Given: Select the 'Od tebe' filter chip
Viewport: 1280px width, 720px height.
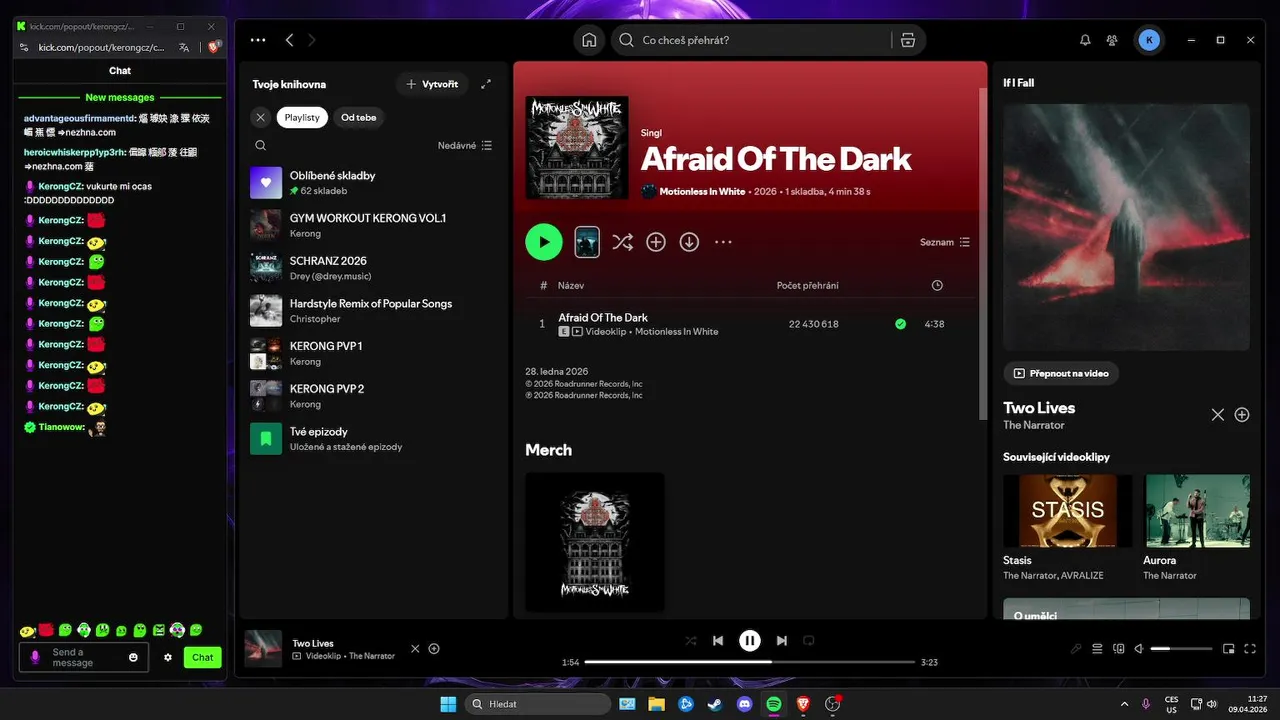Looking at the screenshot, I should tap(358, 117).
